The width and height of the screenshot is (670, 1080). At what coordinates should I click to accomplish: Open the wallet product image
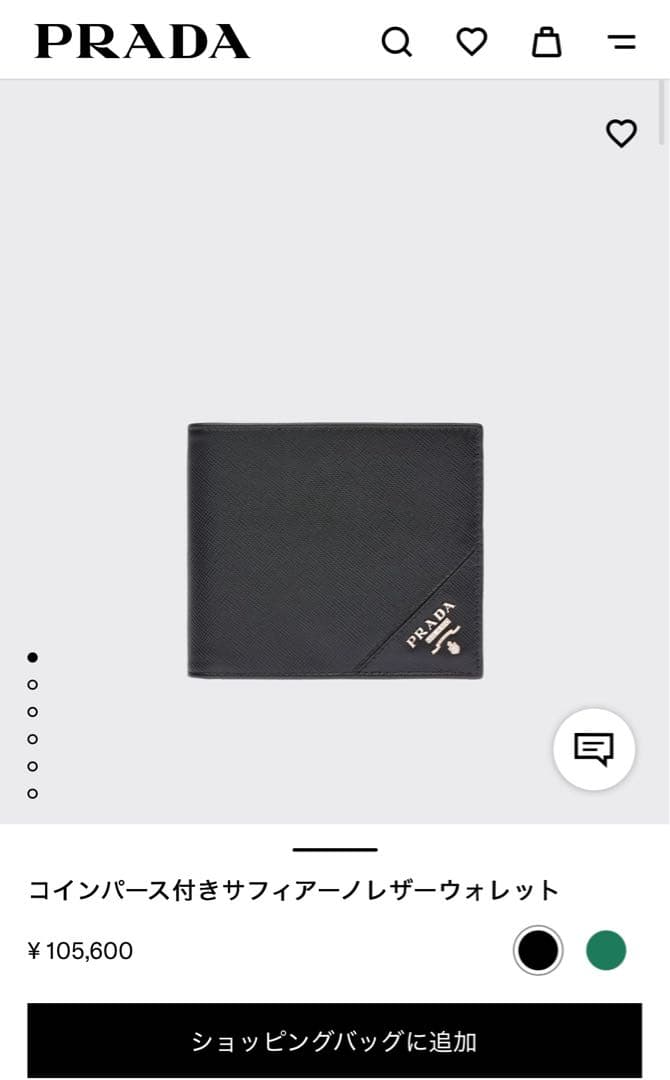(335, 551)
